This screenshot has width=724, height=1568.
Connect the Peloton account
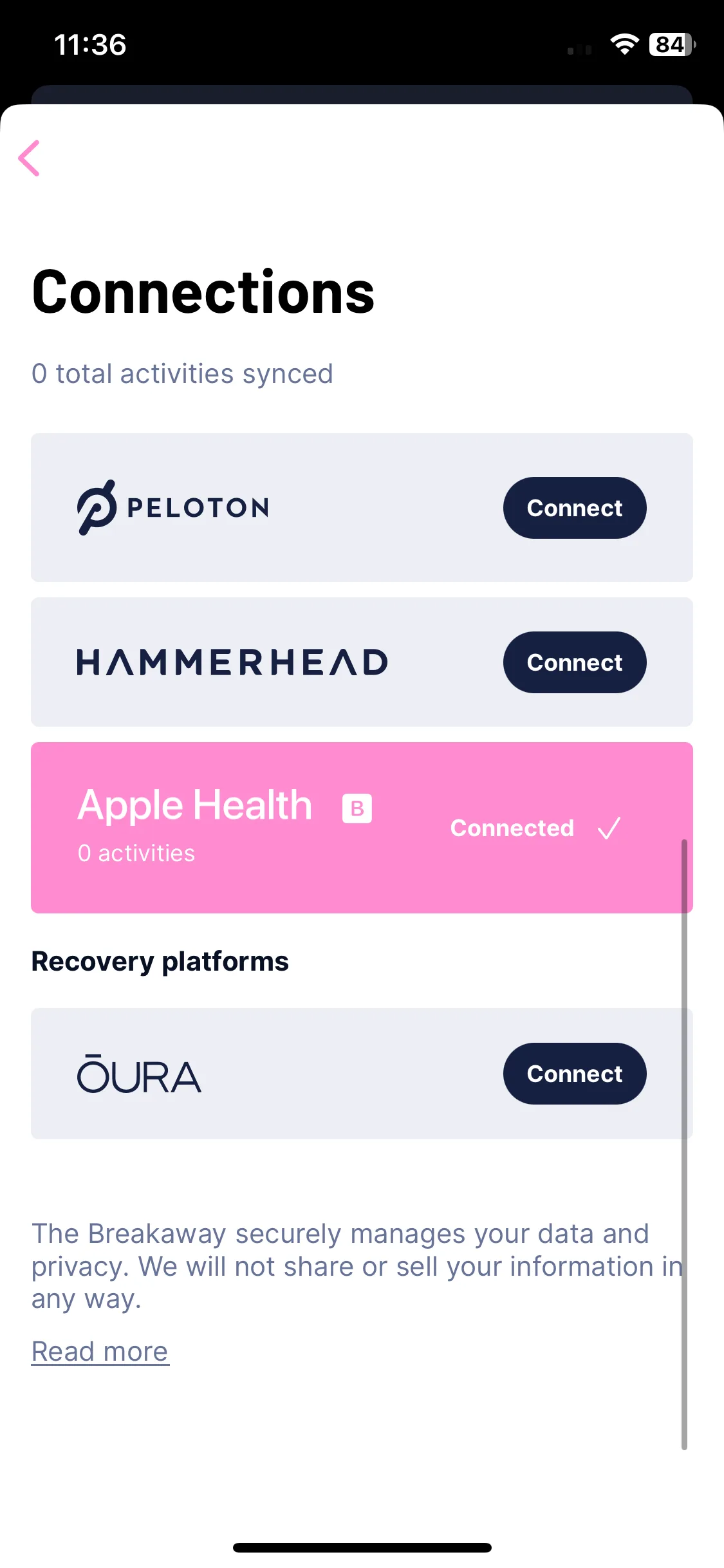click(574, 508)
